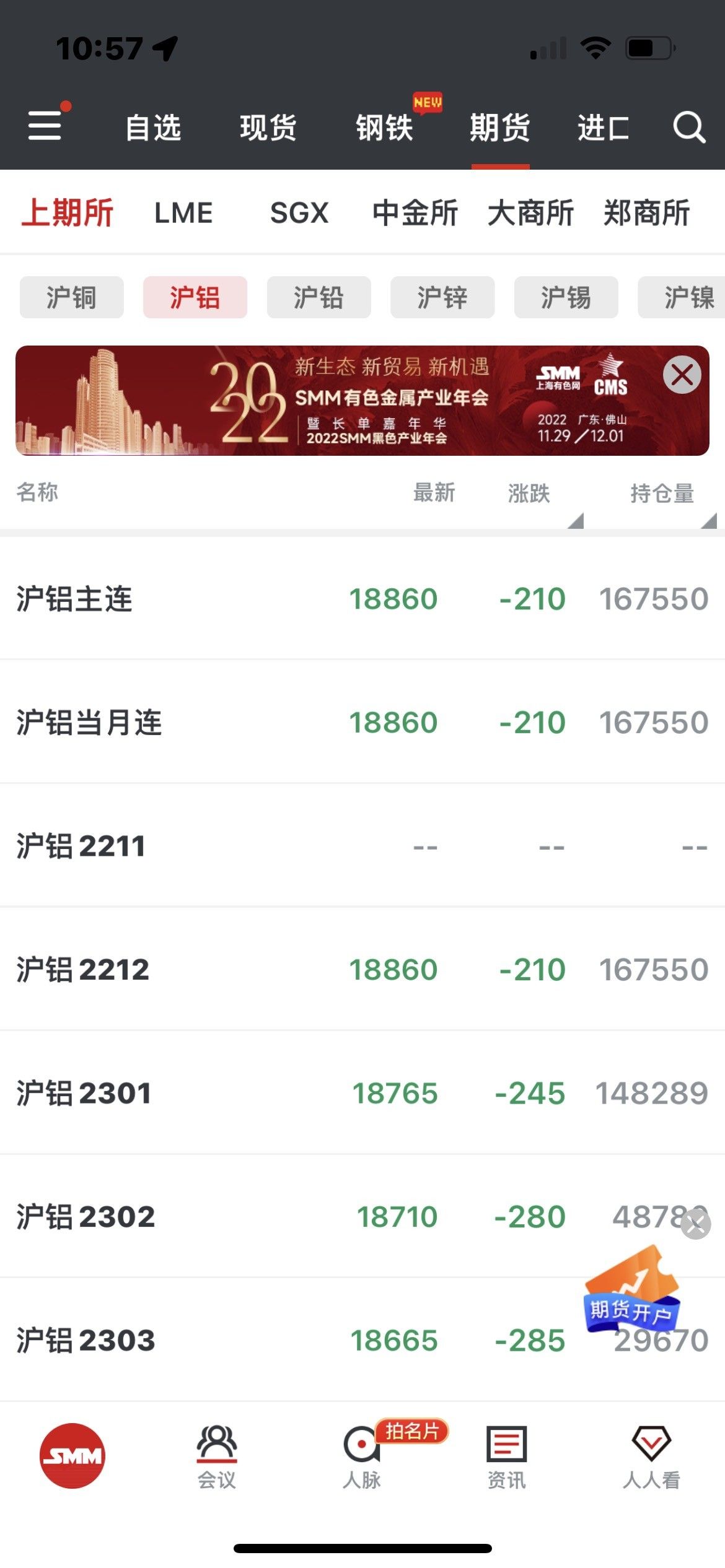
Task: Switch to 大商所 exchange
Action: [530, 213]
